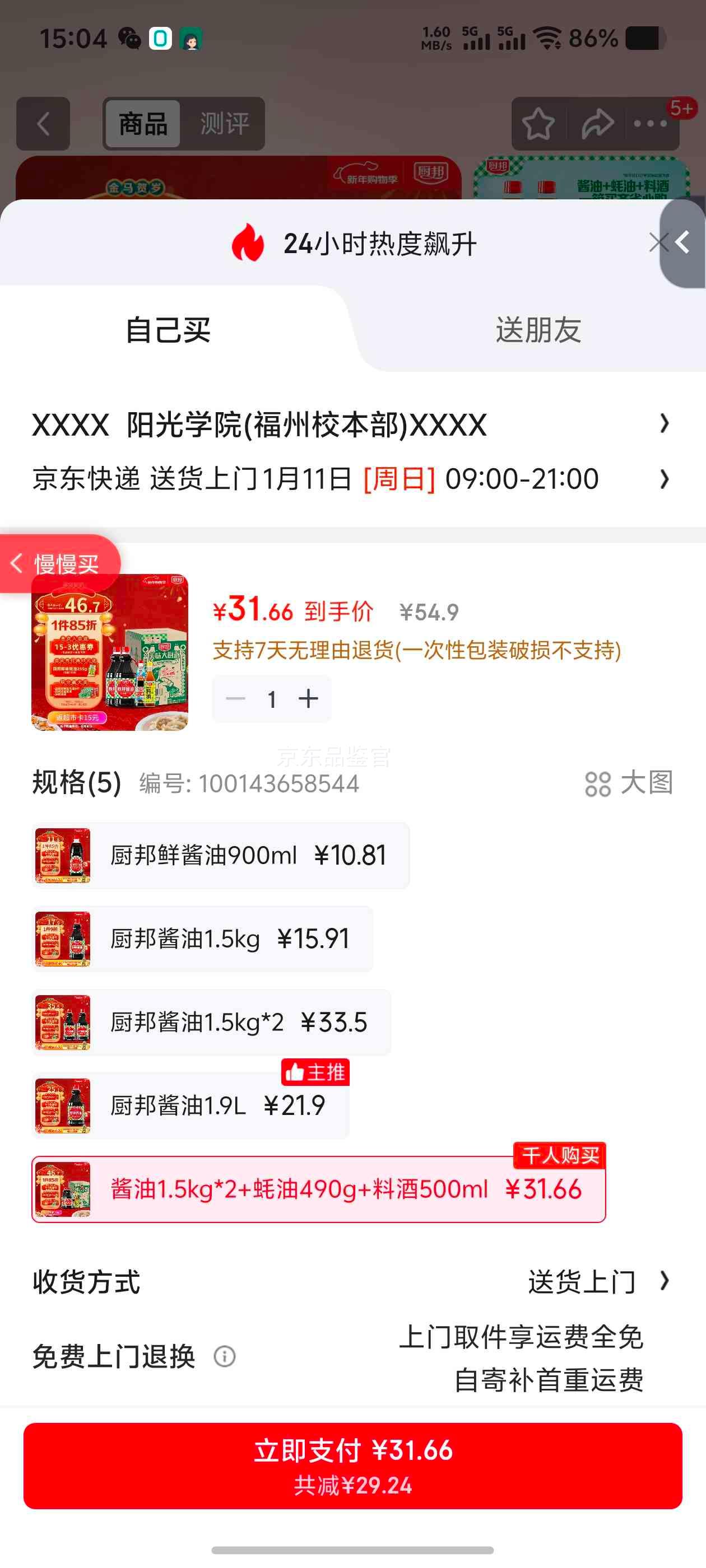Tap the back arrow at top left

click(41, 123)
